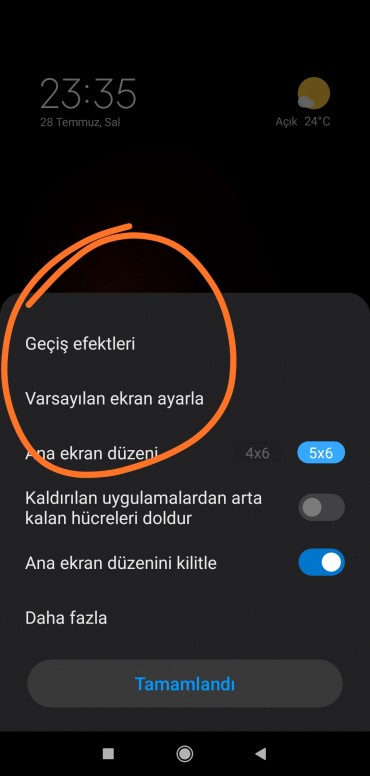The height and width of the screenshot is (776, 370).
Task: Open Geçiş efektleri settings
Action: click(x=185, y=344)
